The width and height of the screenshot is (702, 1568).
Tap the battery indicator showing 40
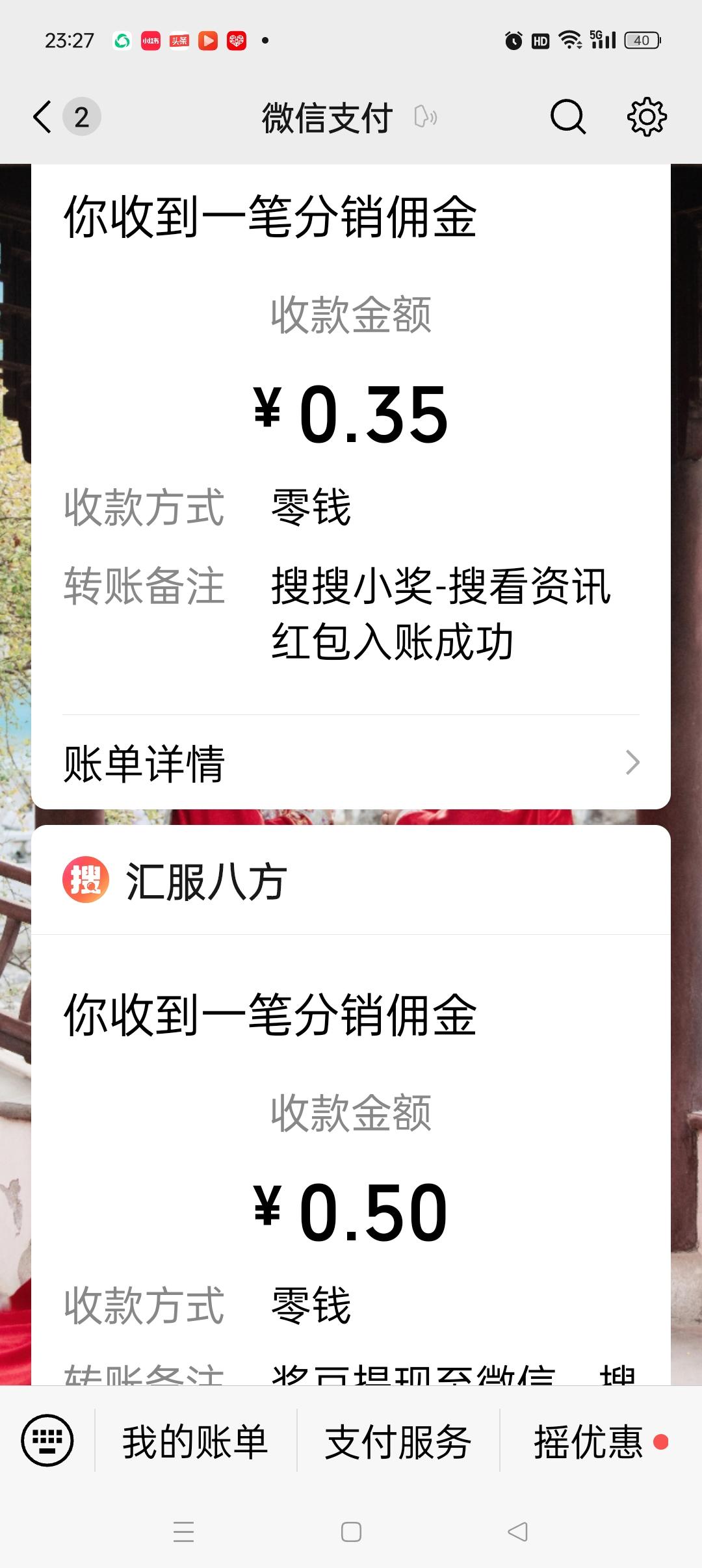click(x=640, y=40)
